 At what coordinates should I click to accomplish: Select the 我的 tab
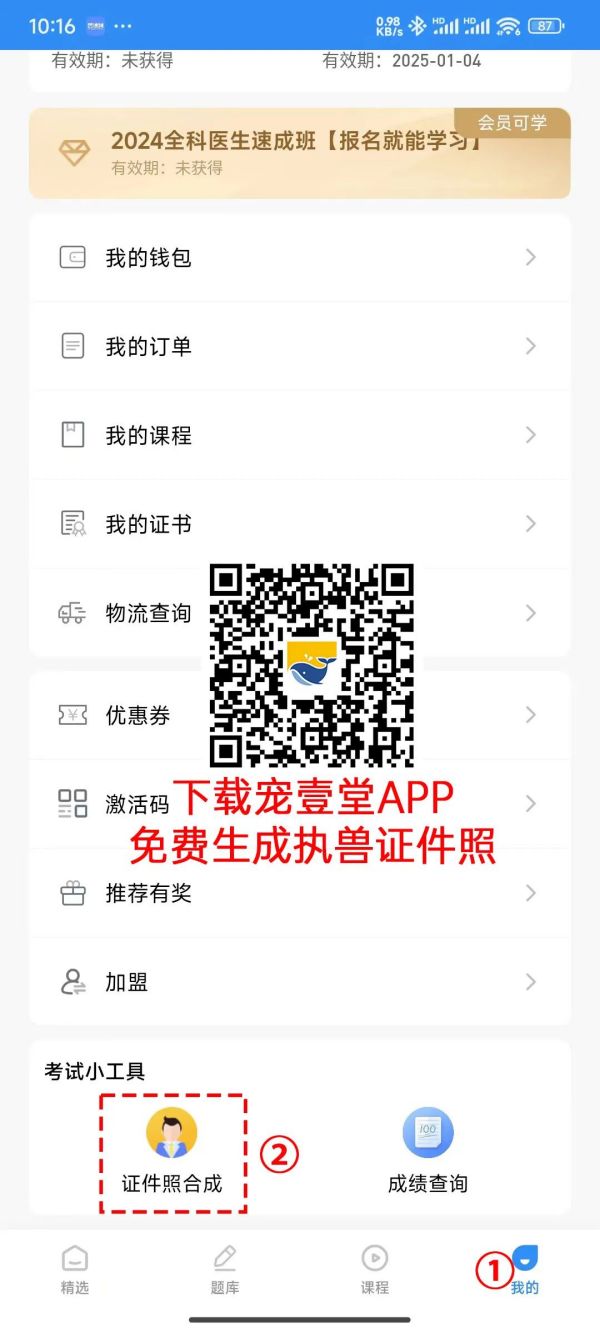(x=524, y=1270)
